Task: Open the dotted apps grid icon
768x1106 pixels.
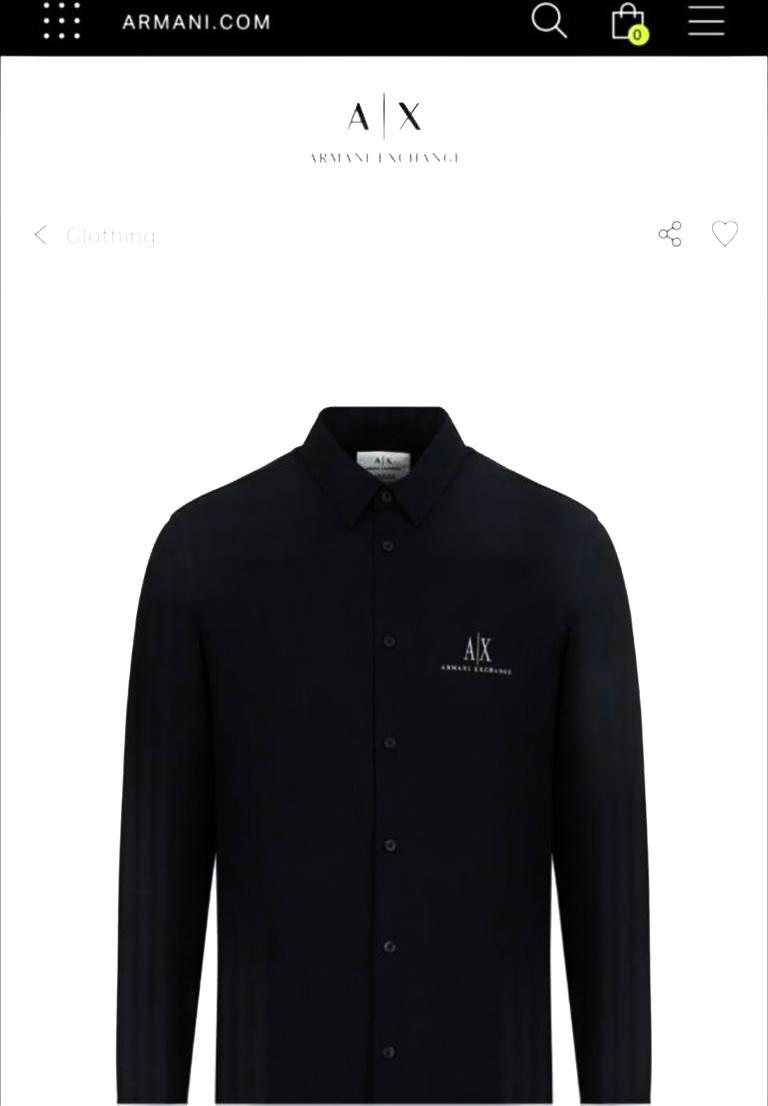Action: tap(60, 21)
